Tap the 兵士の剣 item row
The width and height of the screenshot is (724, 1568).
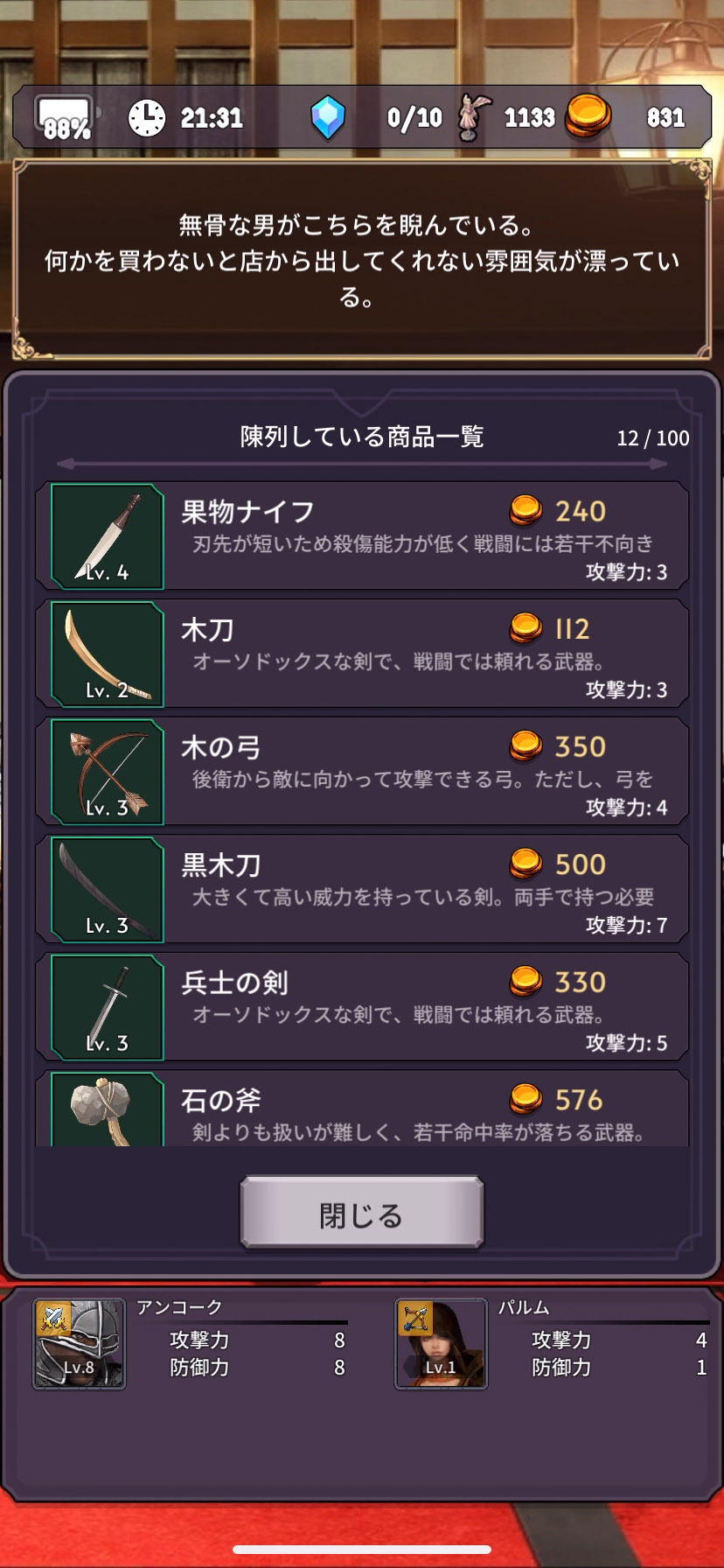point(362,1007)
